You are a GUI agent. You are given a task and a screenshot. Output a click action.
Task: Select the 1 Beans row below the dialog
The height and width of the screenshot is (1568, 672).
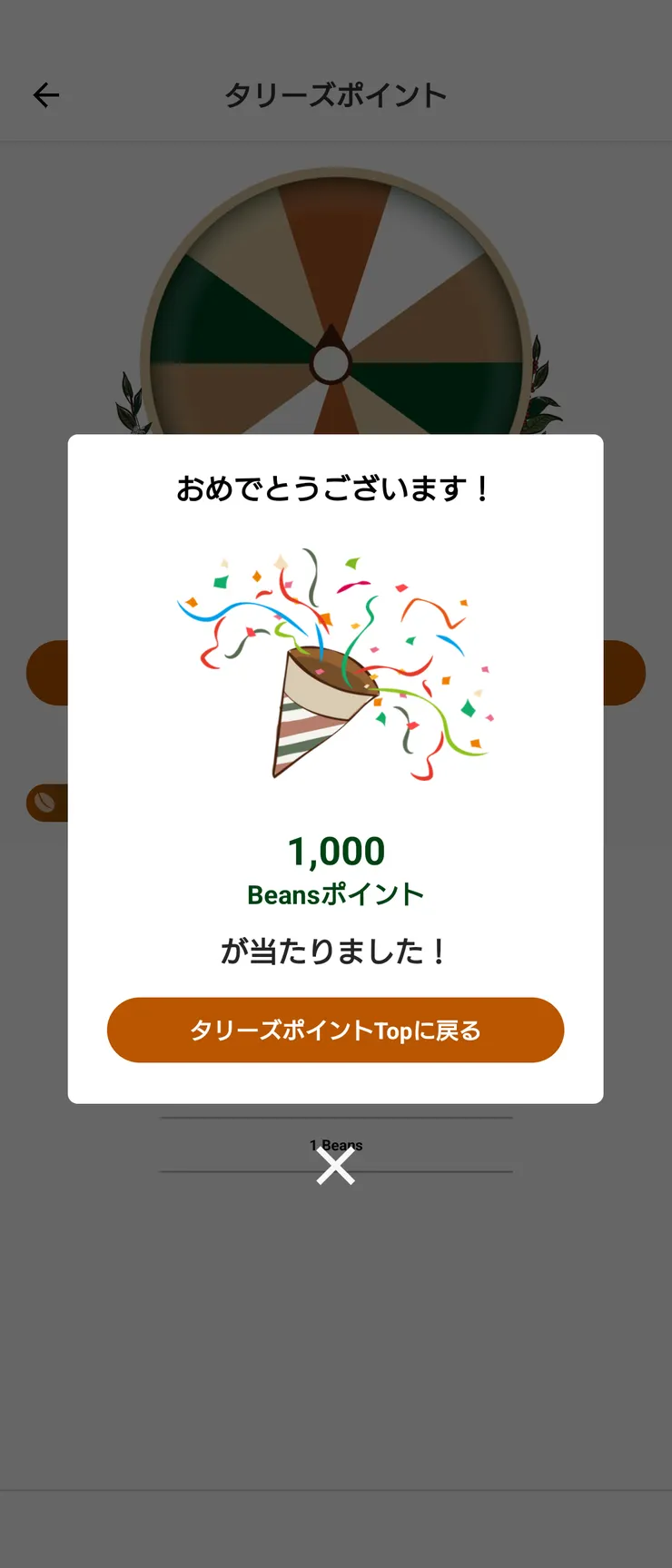pos(336,1144)
